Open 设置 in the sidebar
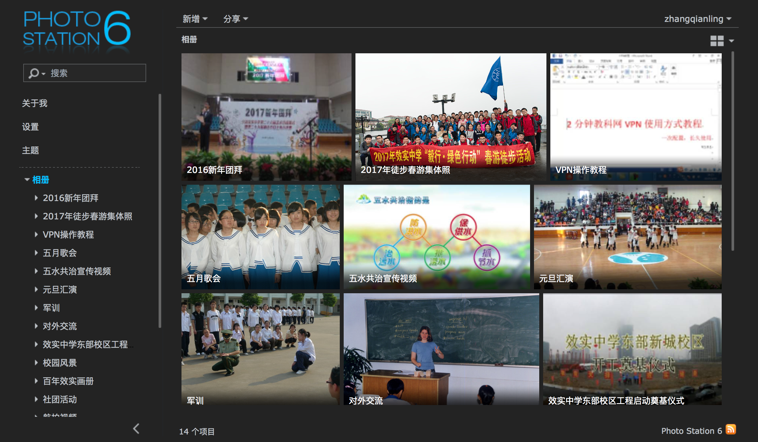 (31, 127)
